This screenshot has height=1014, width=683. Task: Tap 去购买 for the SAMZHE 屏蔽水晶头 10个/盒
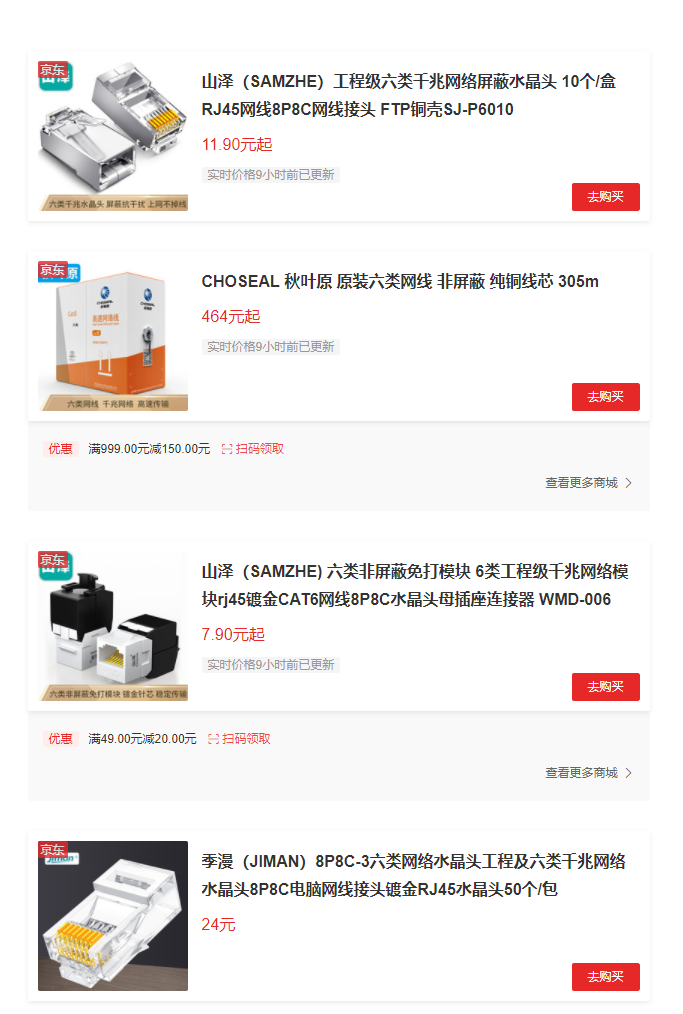(x=605, y=197)
